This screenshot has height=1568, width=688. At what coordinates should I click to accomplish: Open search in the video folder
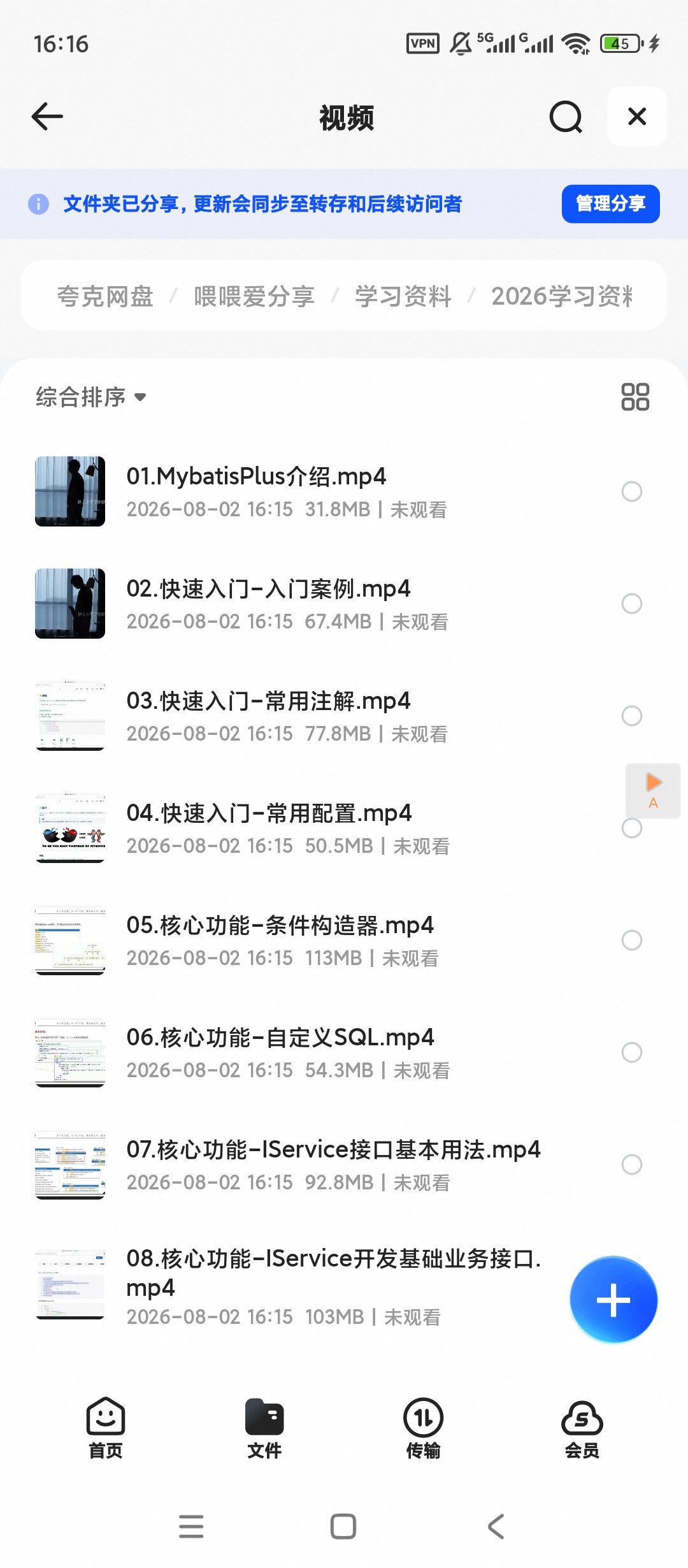566,117
